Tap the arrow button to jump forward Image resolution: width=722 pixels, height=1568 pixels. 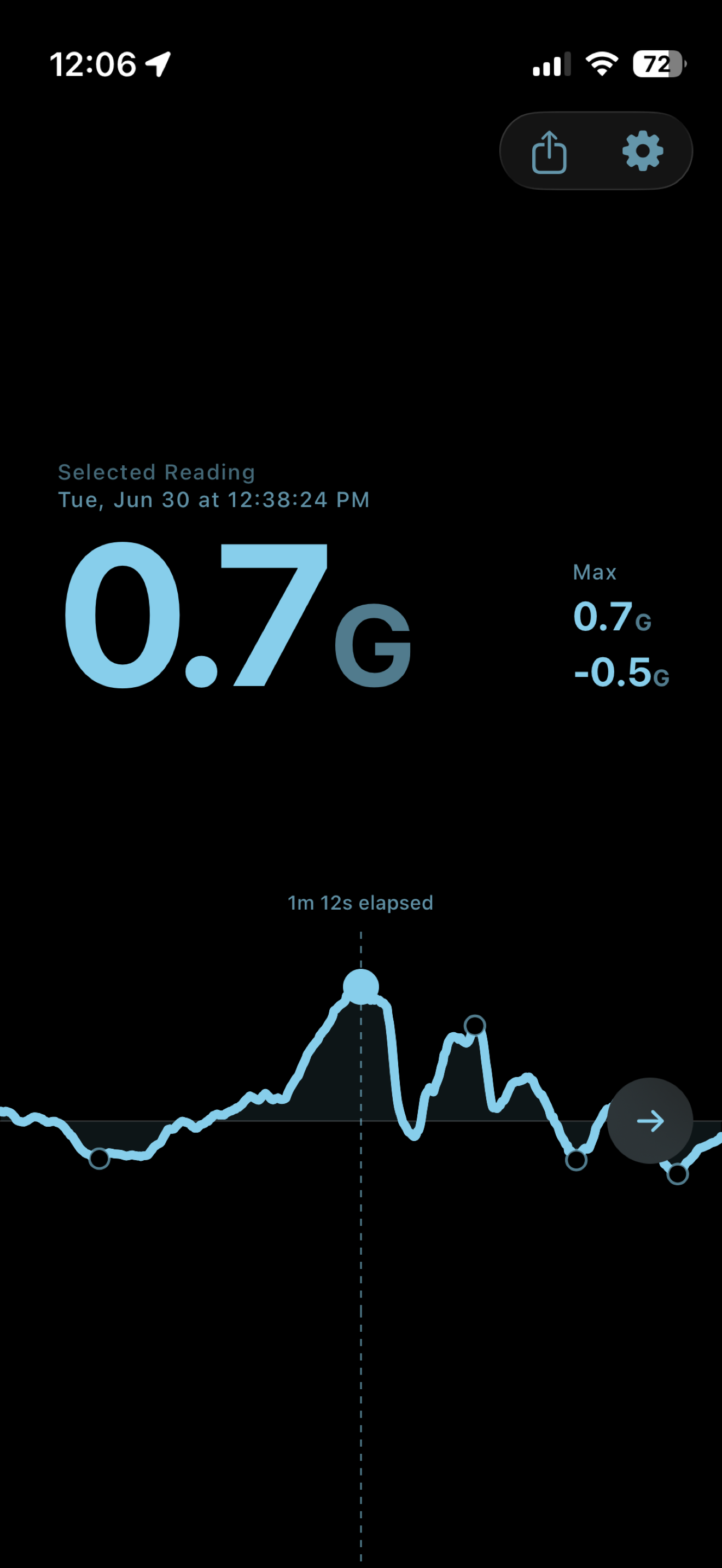click(x=650, y=1121)
